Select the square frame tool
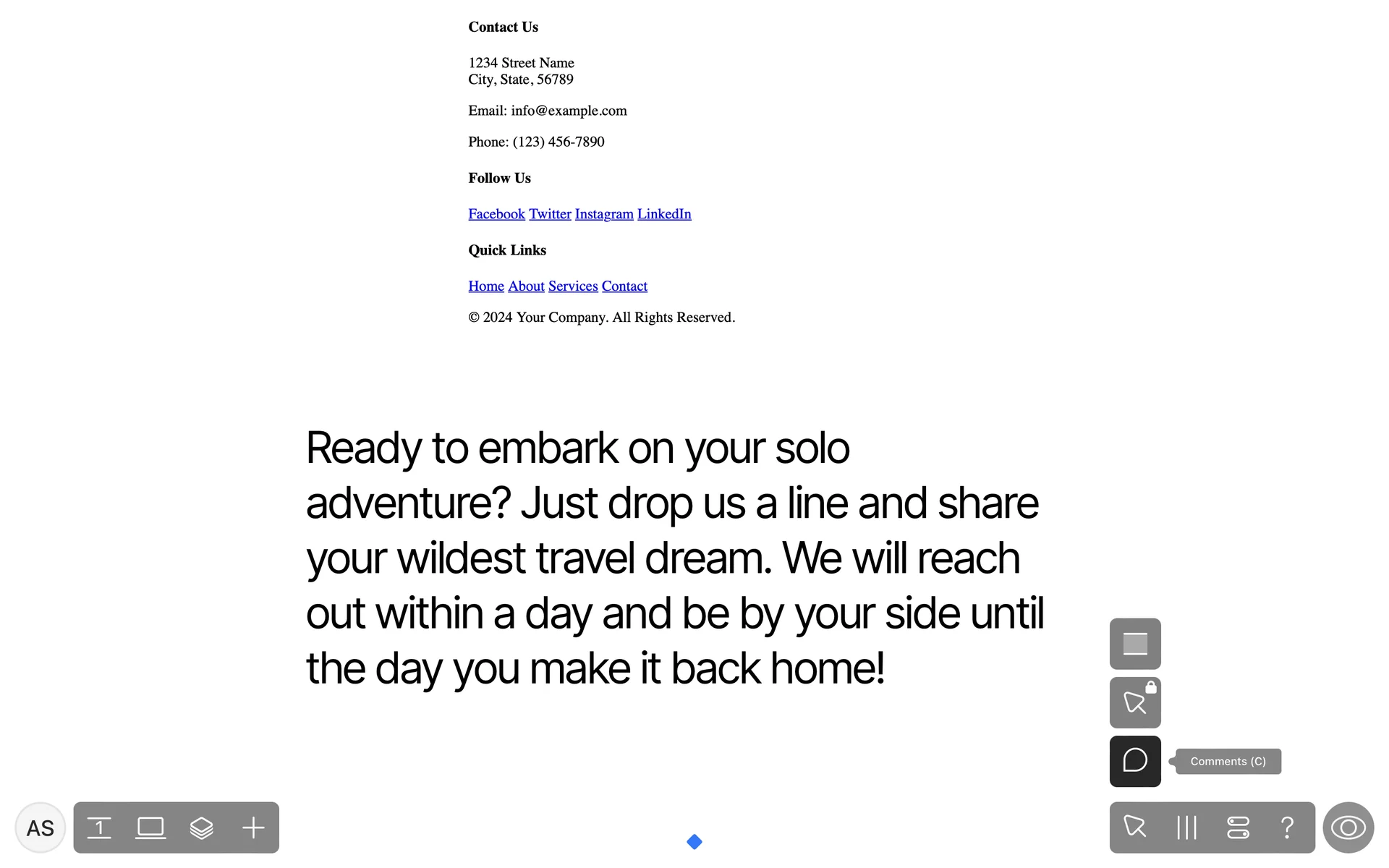 pos(1135,644)
